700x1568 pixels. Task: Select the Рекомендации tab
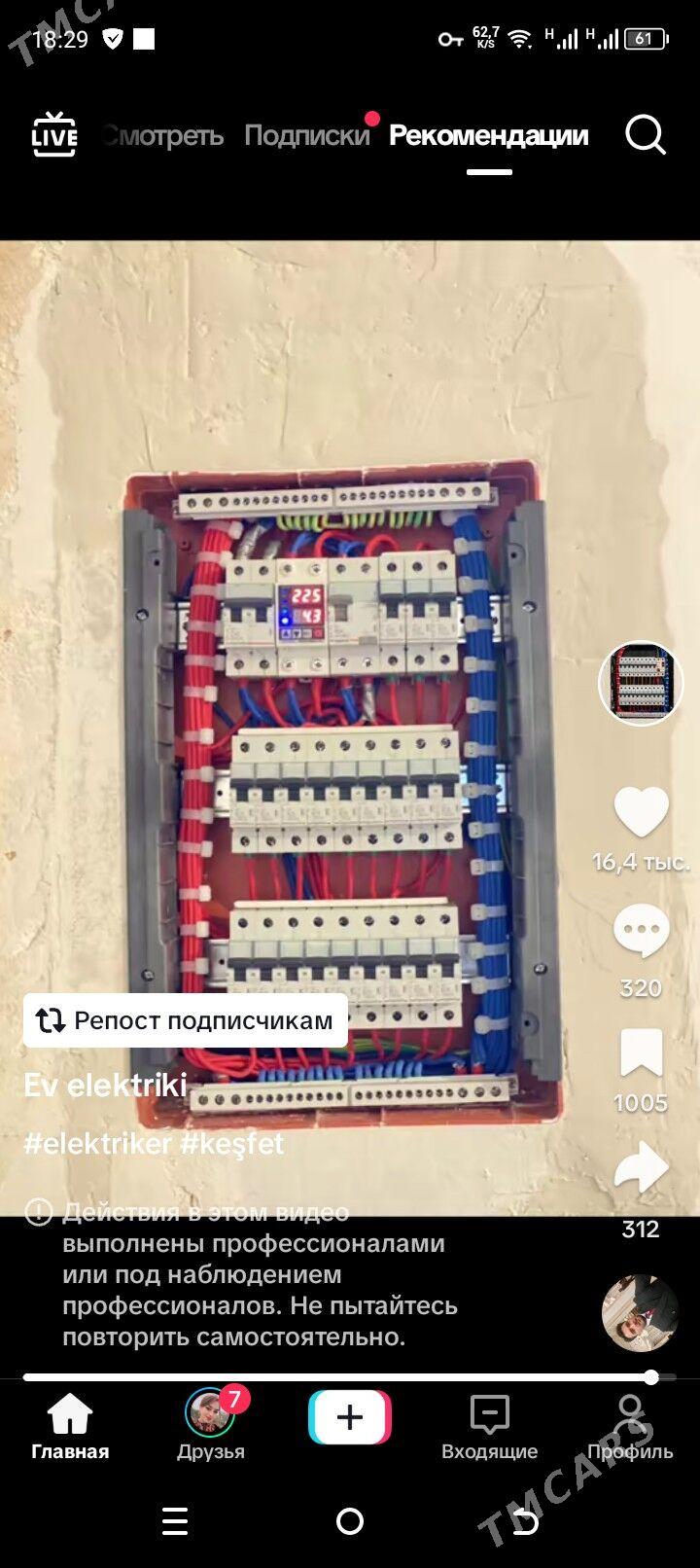click(x=488, y=135)
